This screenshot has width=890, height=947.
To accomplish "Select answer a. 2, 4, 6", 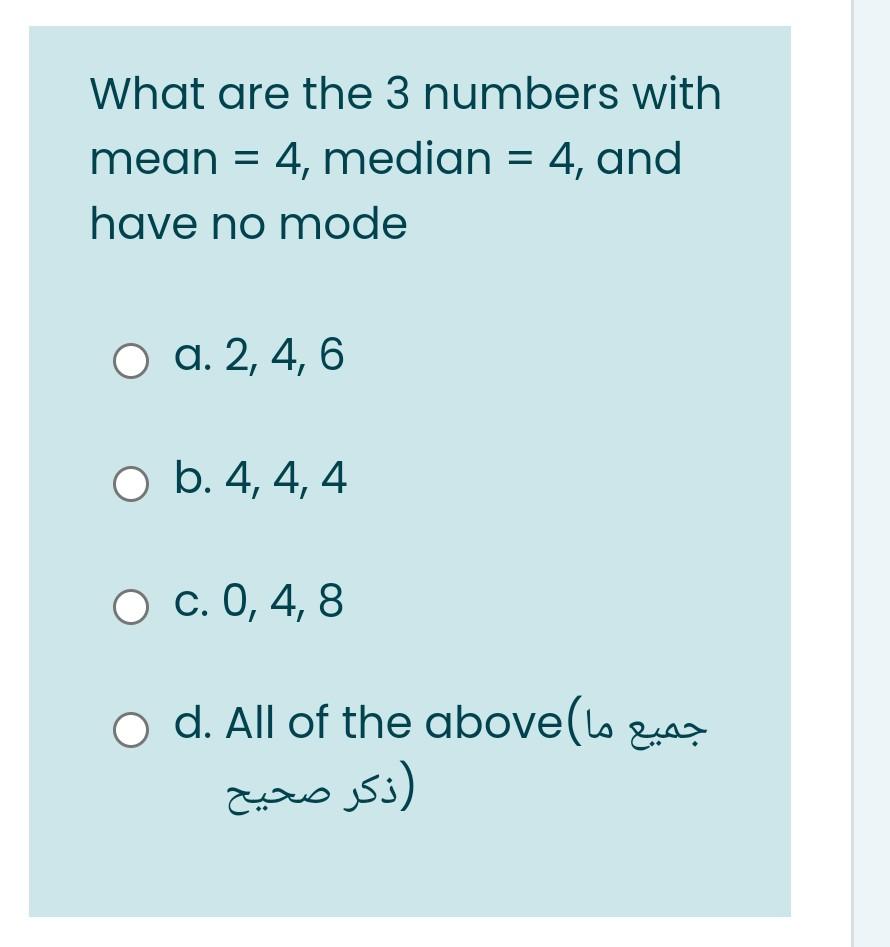I will coord(130,362).
